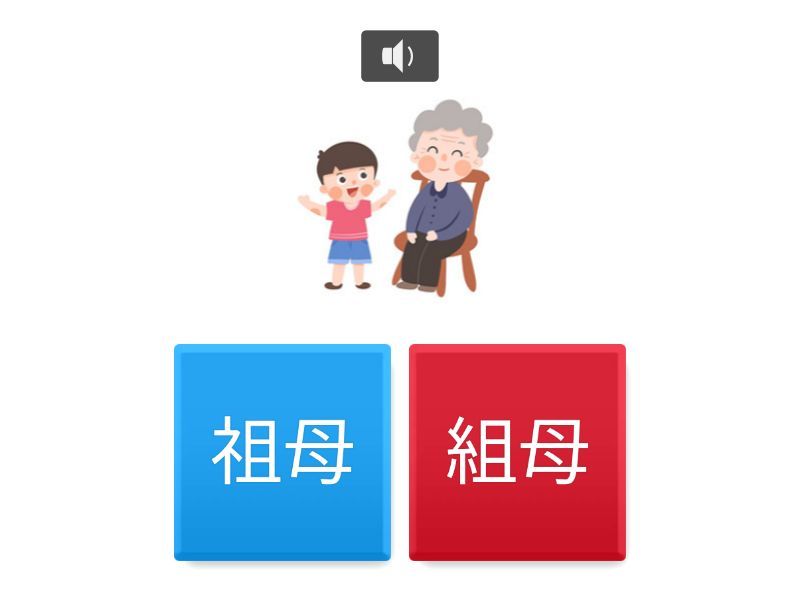This screenshot has height=600, width=800.
Task: Play the audio with the speaker button
Action: tap(399, 56)
